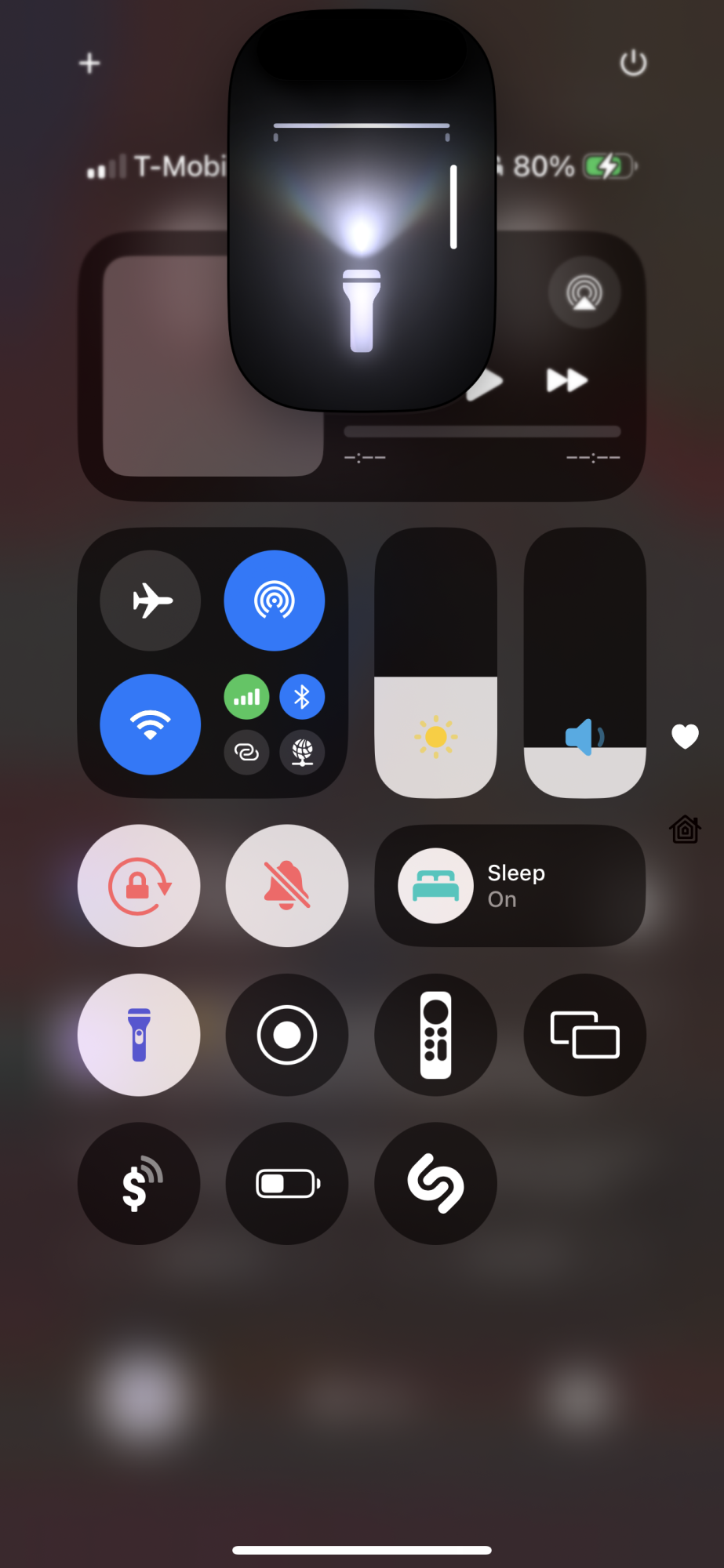Open screen mirroring
The image size is (724, 1568).
coord(584,1035)
